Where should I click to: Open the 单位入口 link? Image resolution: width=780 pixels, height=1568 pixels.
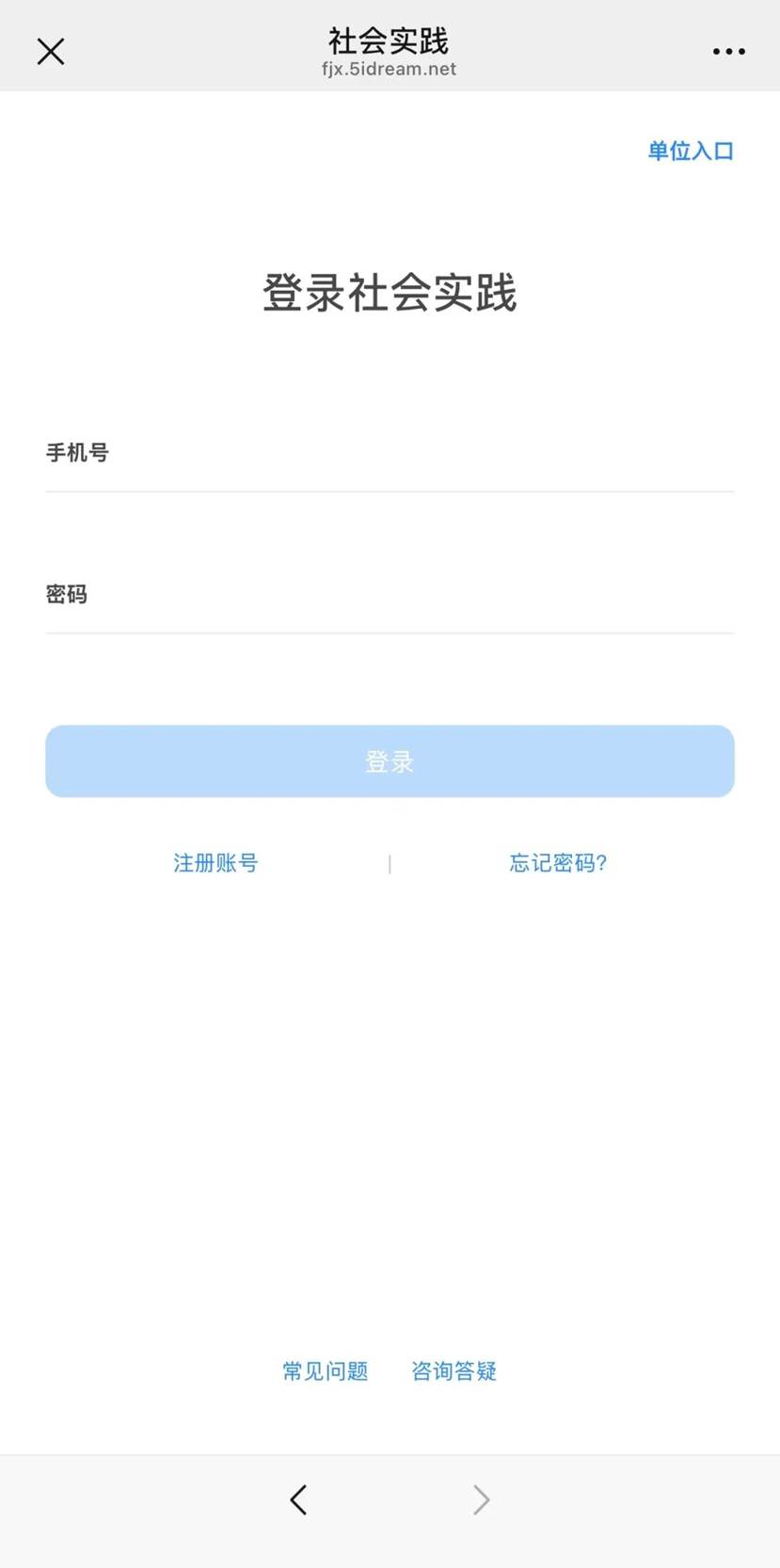point(691,151)
